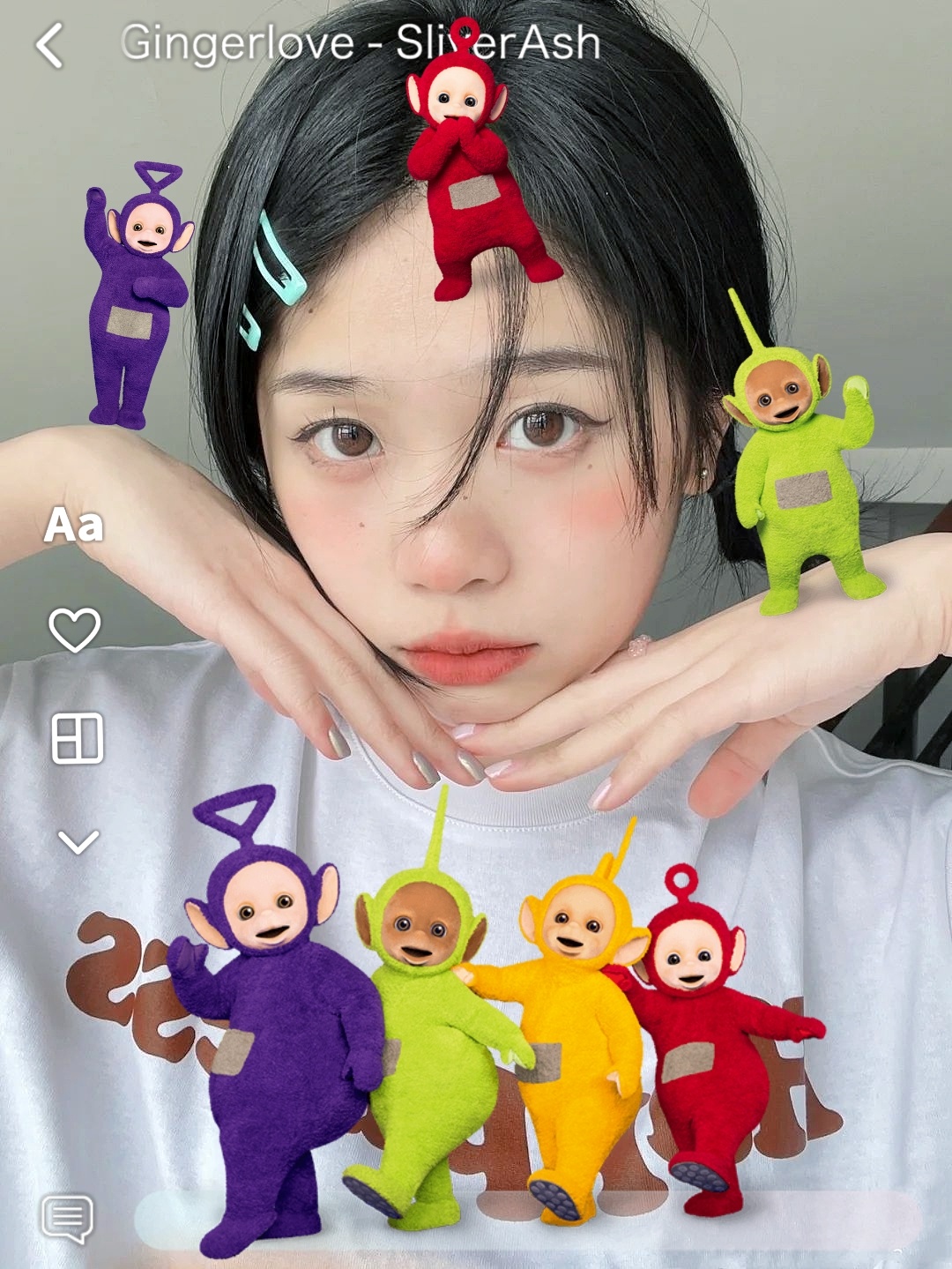The height and width of the screenshot is (1269, 952).
Task: Open the Aa text style options
Action: (x=75, y=526)
